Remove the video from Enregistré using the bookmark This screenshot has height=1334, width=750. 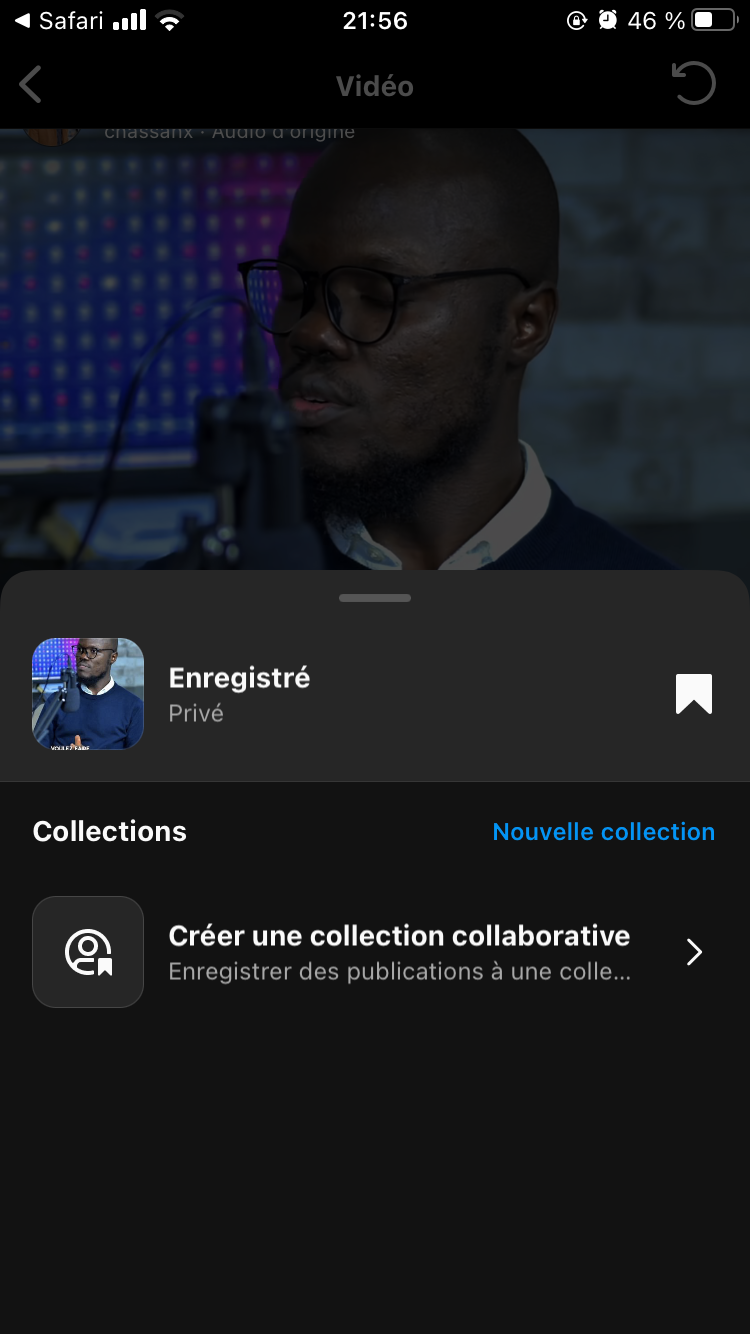coord(693,694)
